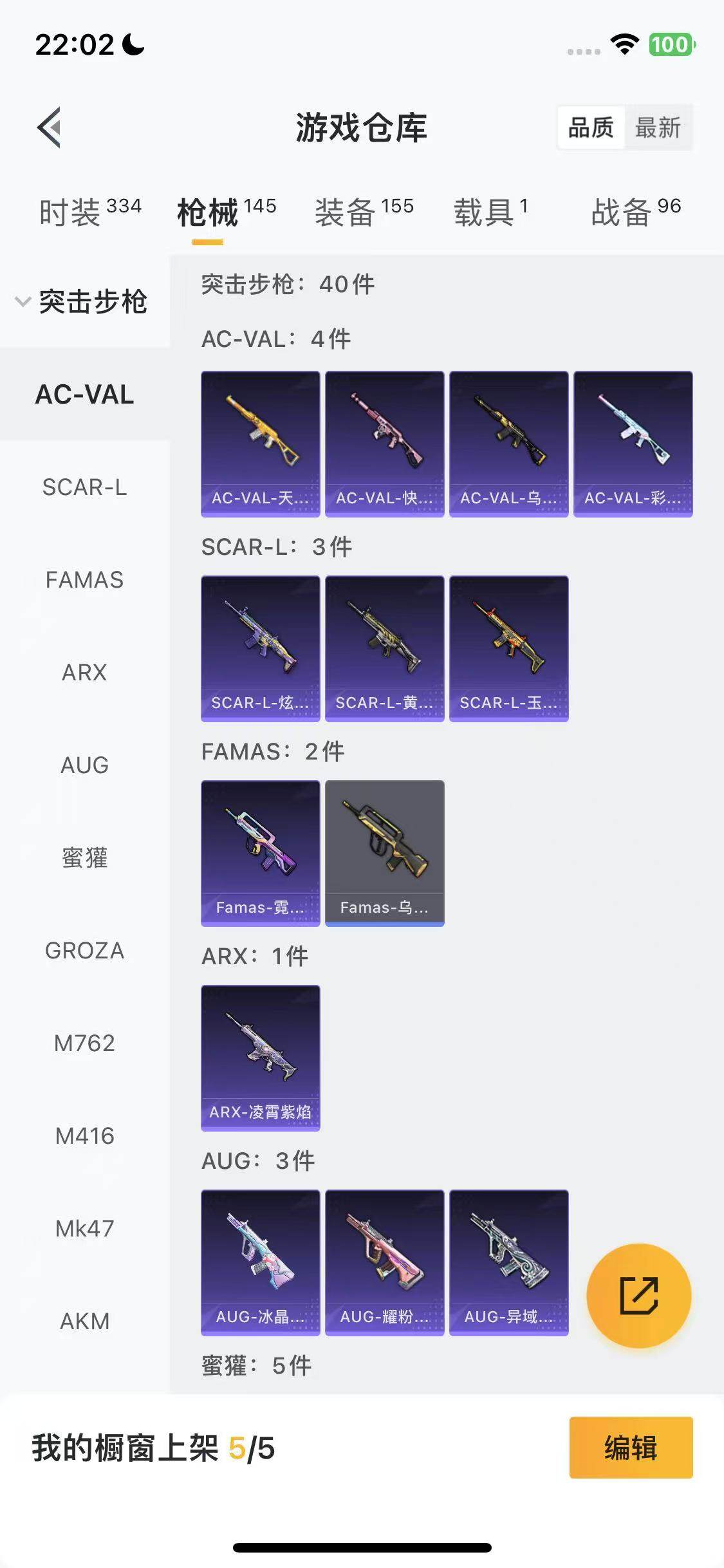Viewport: 724px width, 1568px height.
Task: Open the 战备 tab
Action: tap(635, 212)
